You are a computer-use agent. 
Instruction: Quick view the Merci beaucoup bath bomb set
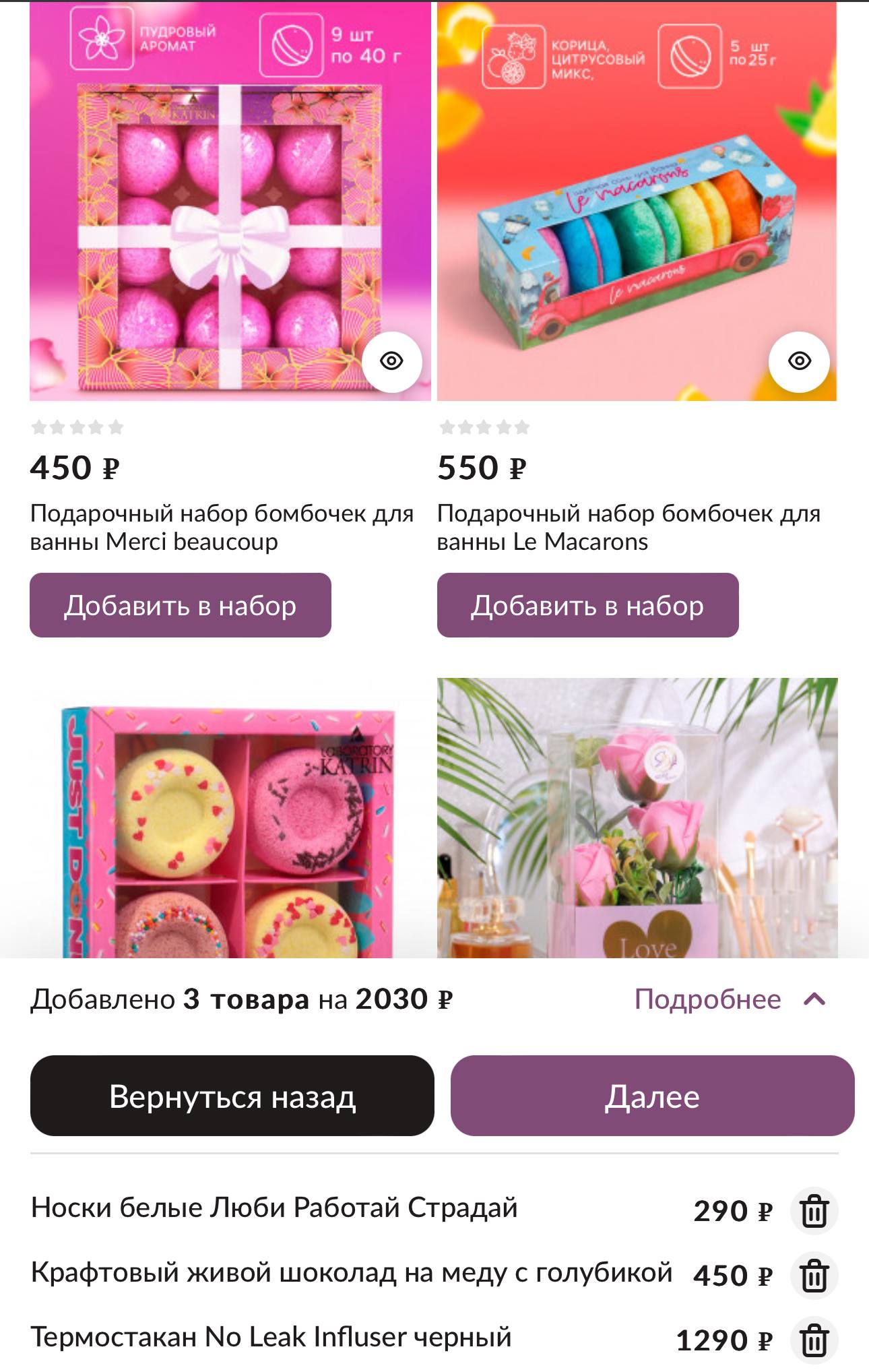(x=391, y=362)
